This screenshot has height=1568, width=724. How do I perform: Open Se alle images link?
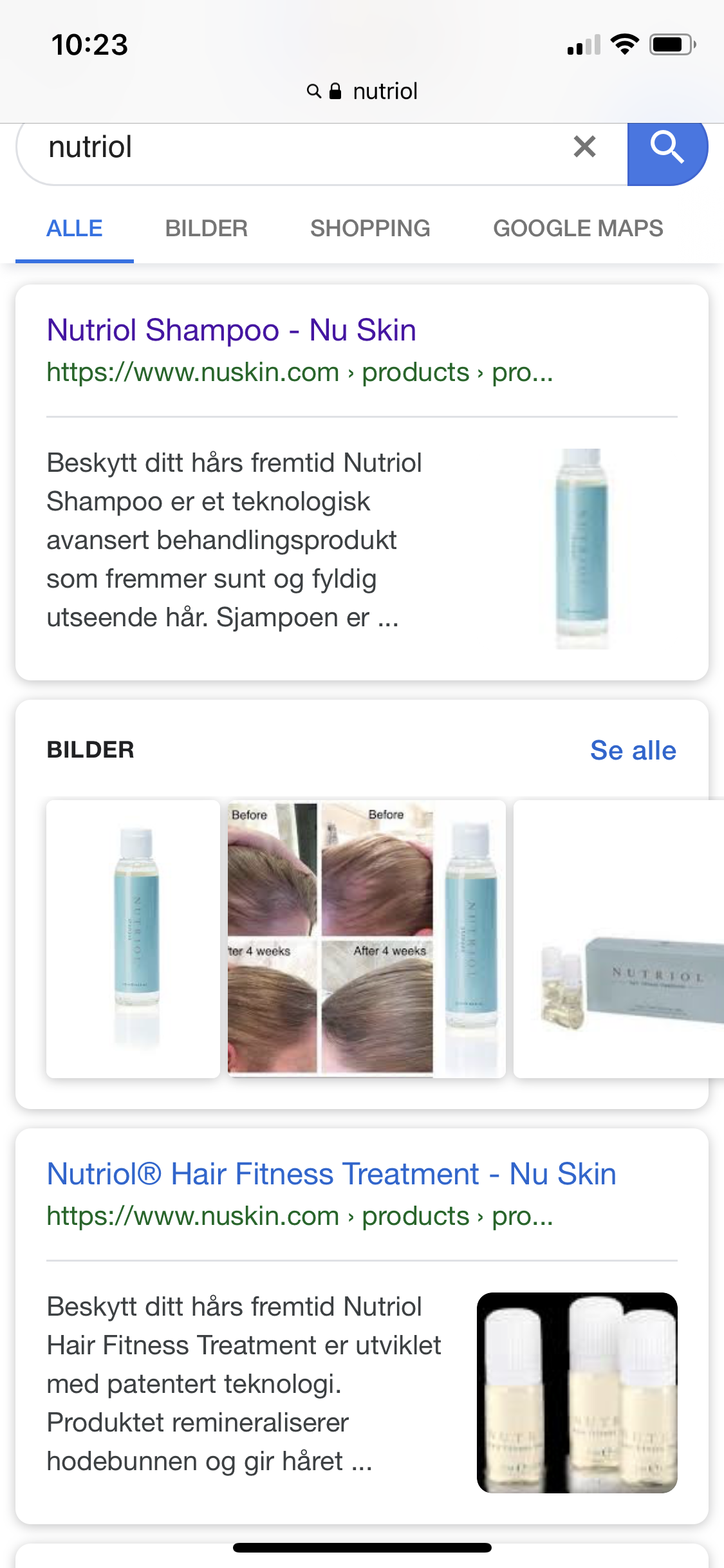point(633,751)
